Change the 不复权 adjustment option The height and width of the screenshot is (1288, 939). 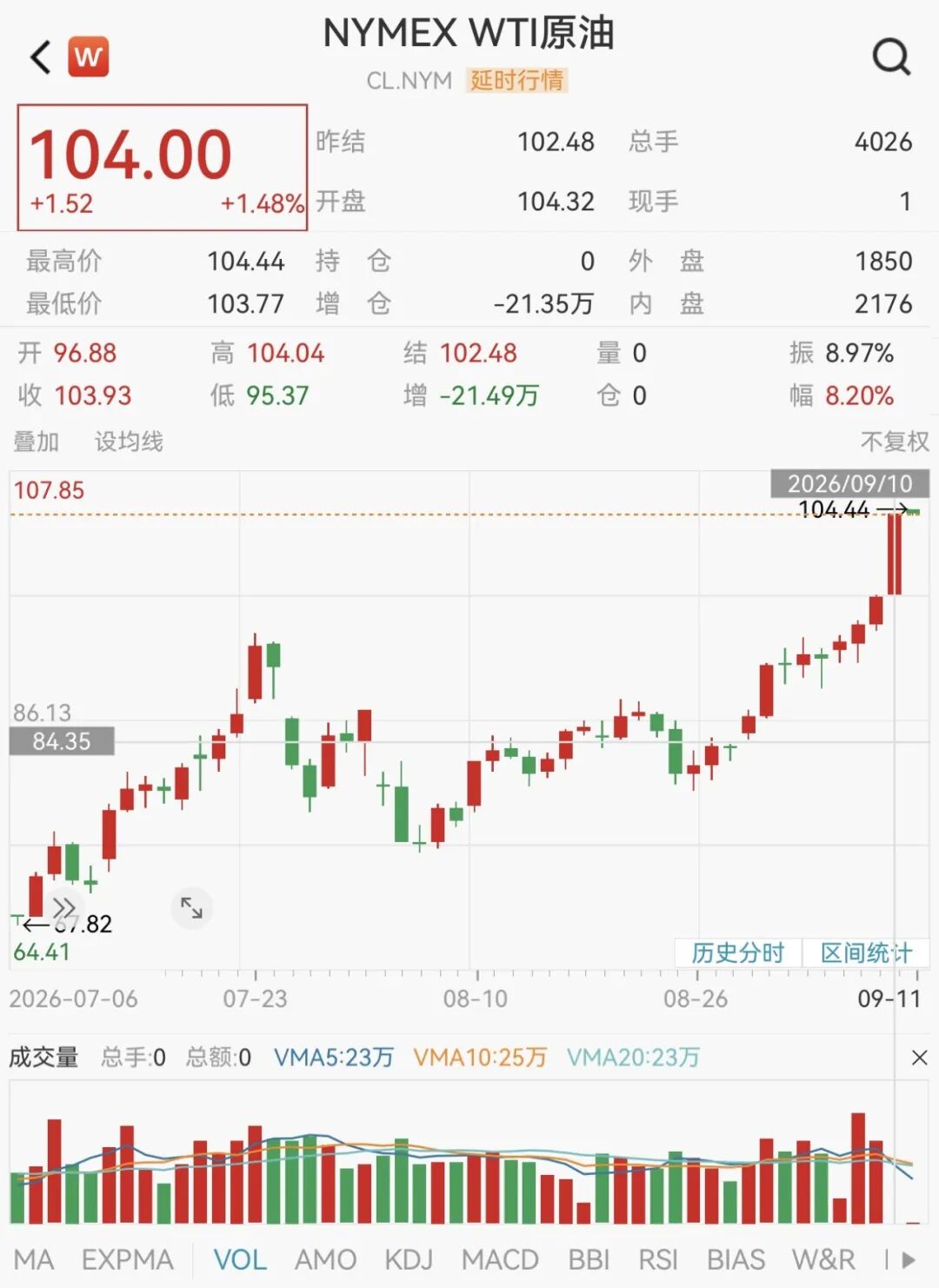point(895,442)
